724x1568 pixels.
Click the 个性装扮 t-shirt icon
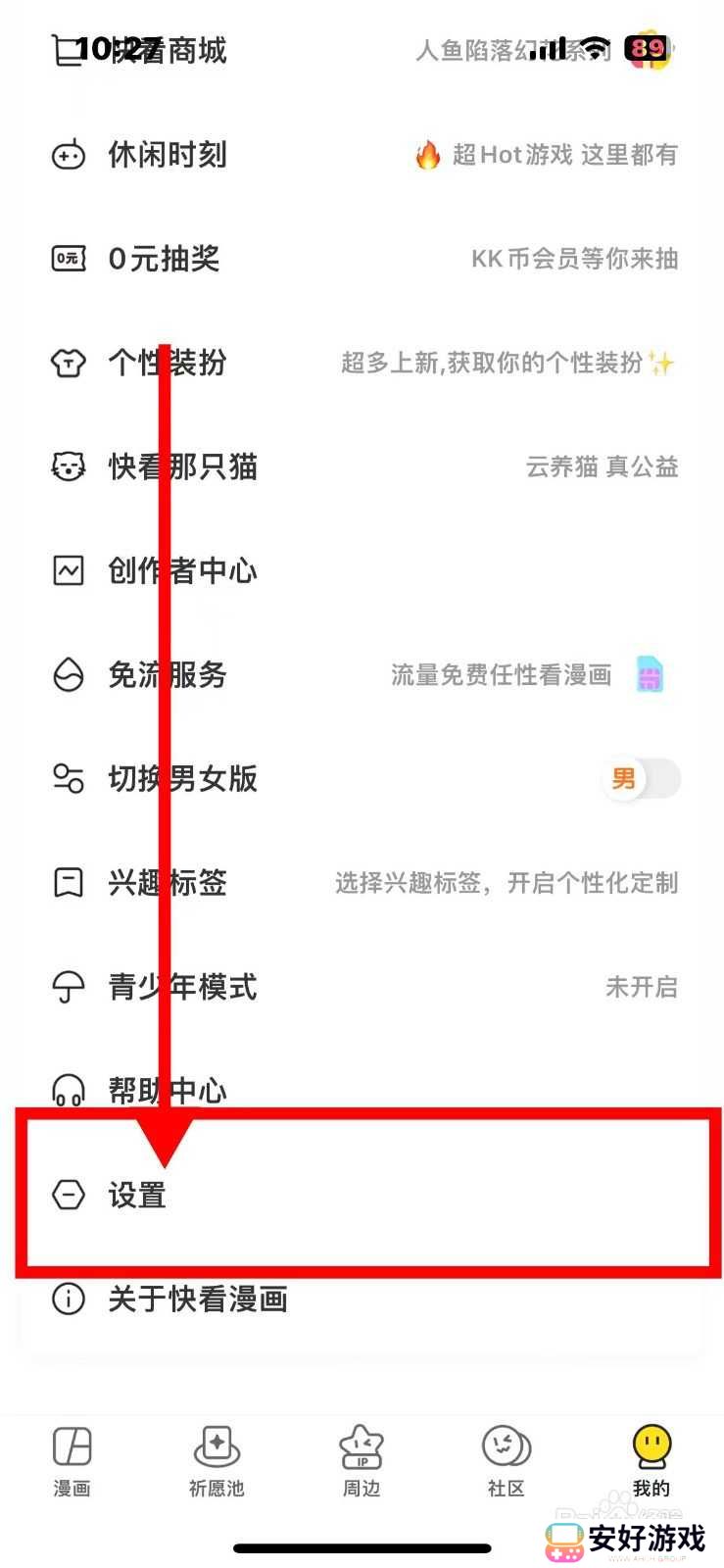[x=67, y=363]
